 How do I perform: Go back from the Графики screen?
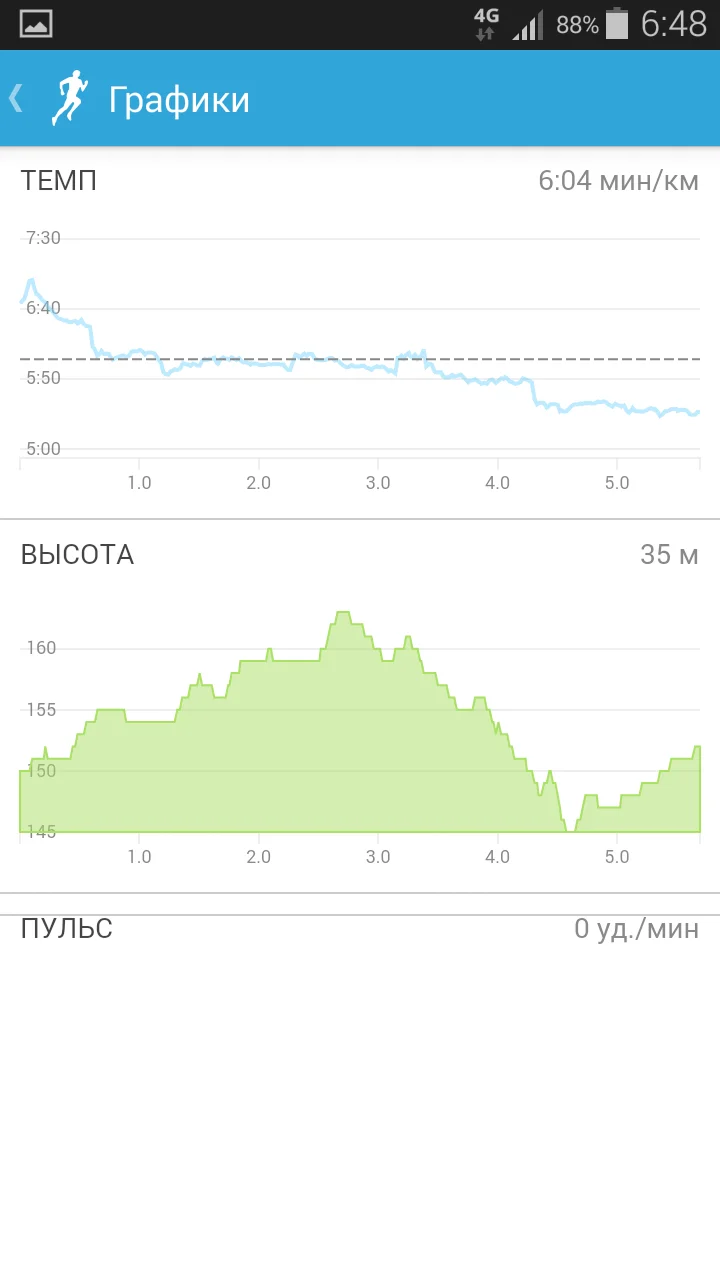point(18,98)
